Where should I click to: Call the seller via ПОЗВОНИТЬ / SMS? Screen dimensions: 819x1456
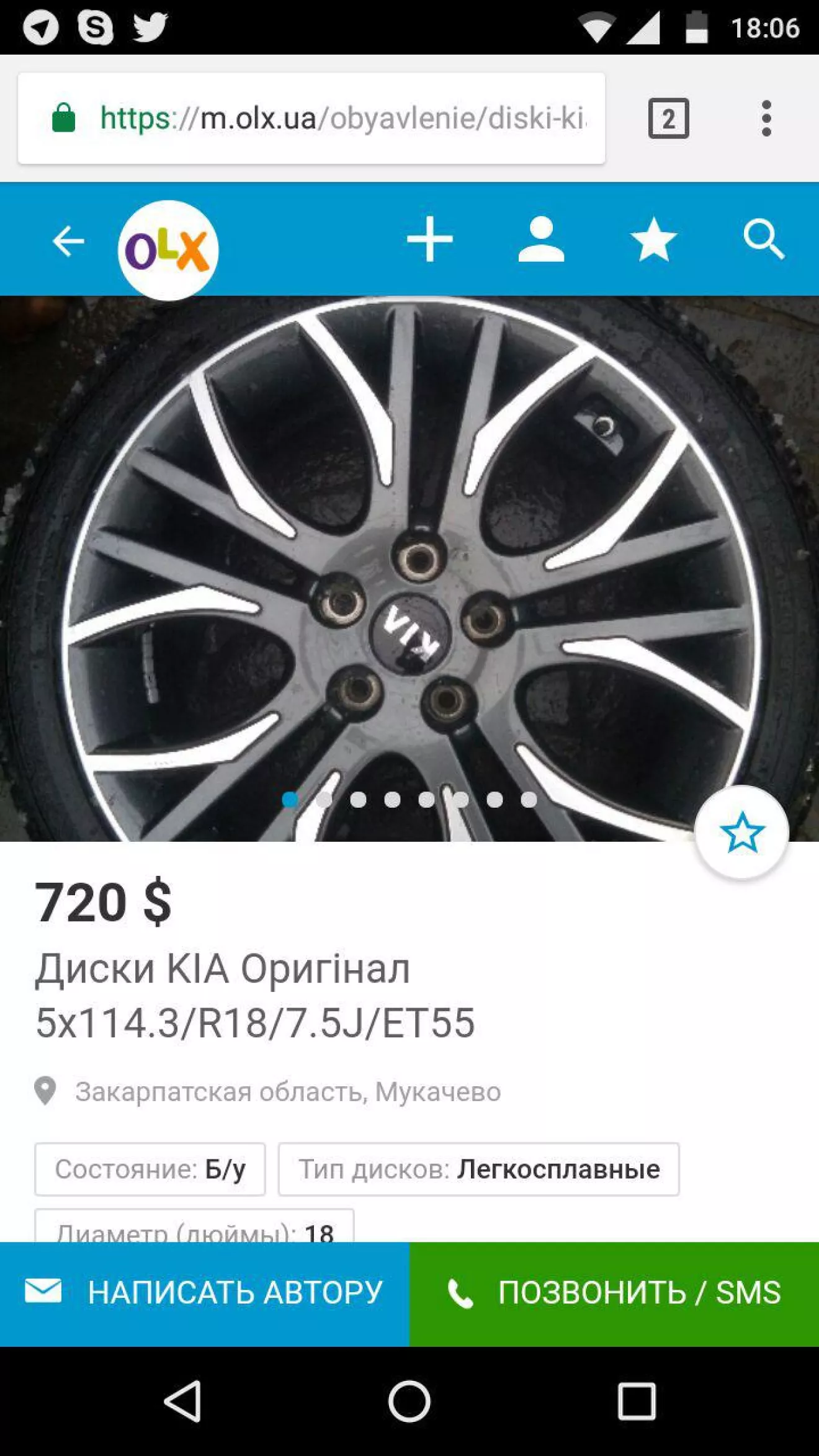[614, 1293]
